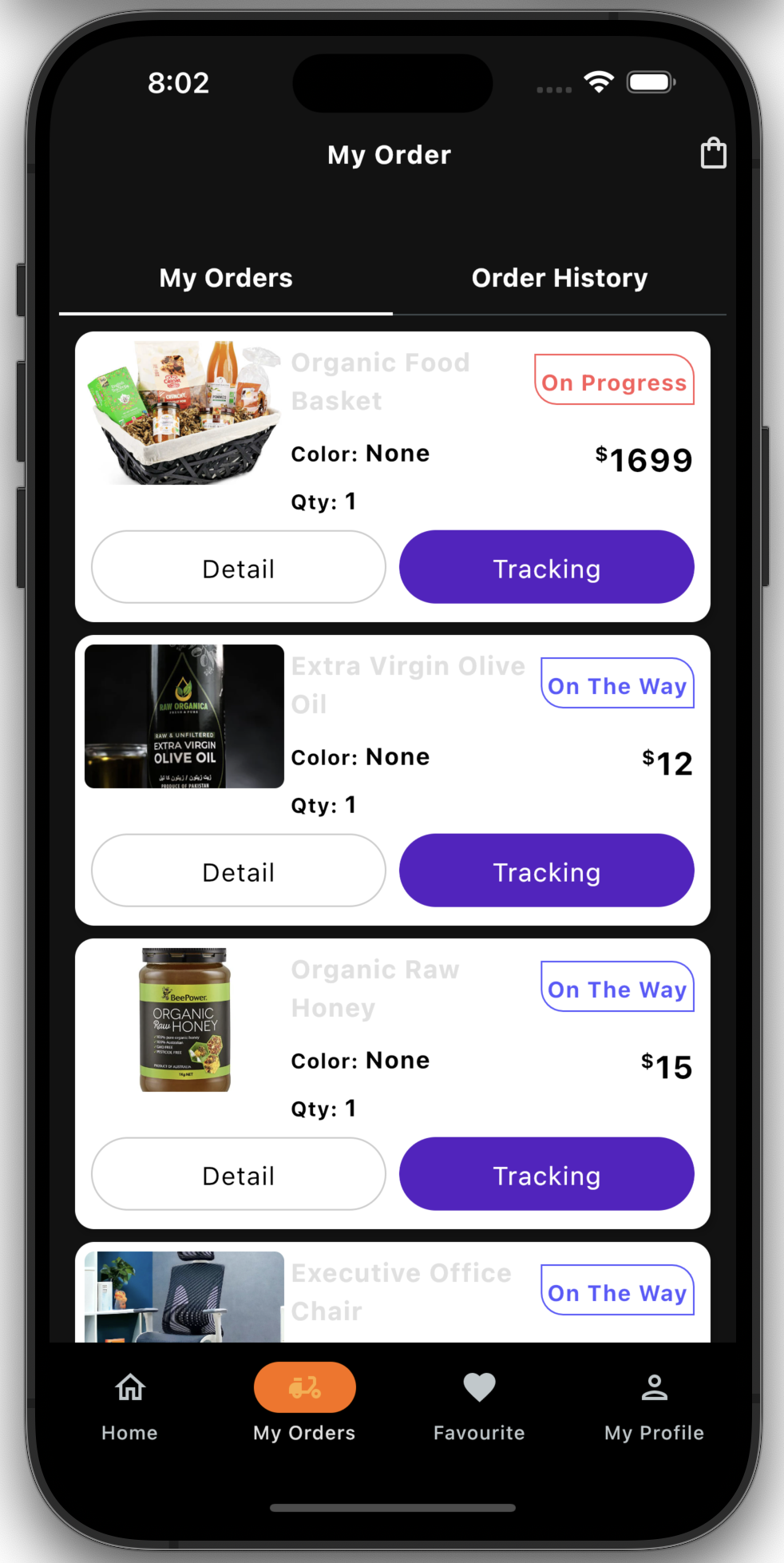
Task: Switch to My Profile
Action: pyautogui.click(x=654, y=1405)
